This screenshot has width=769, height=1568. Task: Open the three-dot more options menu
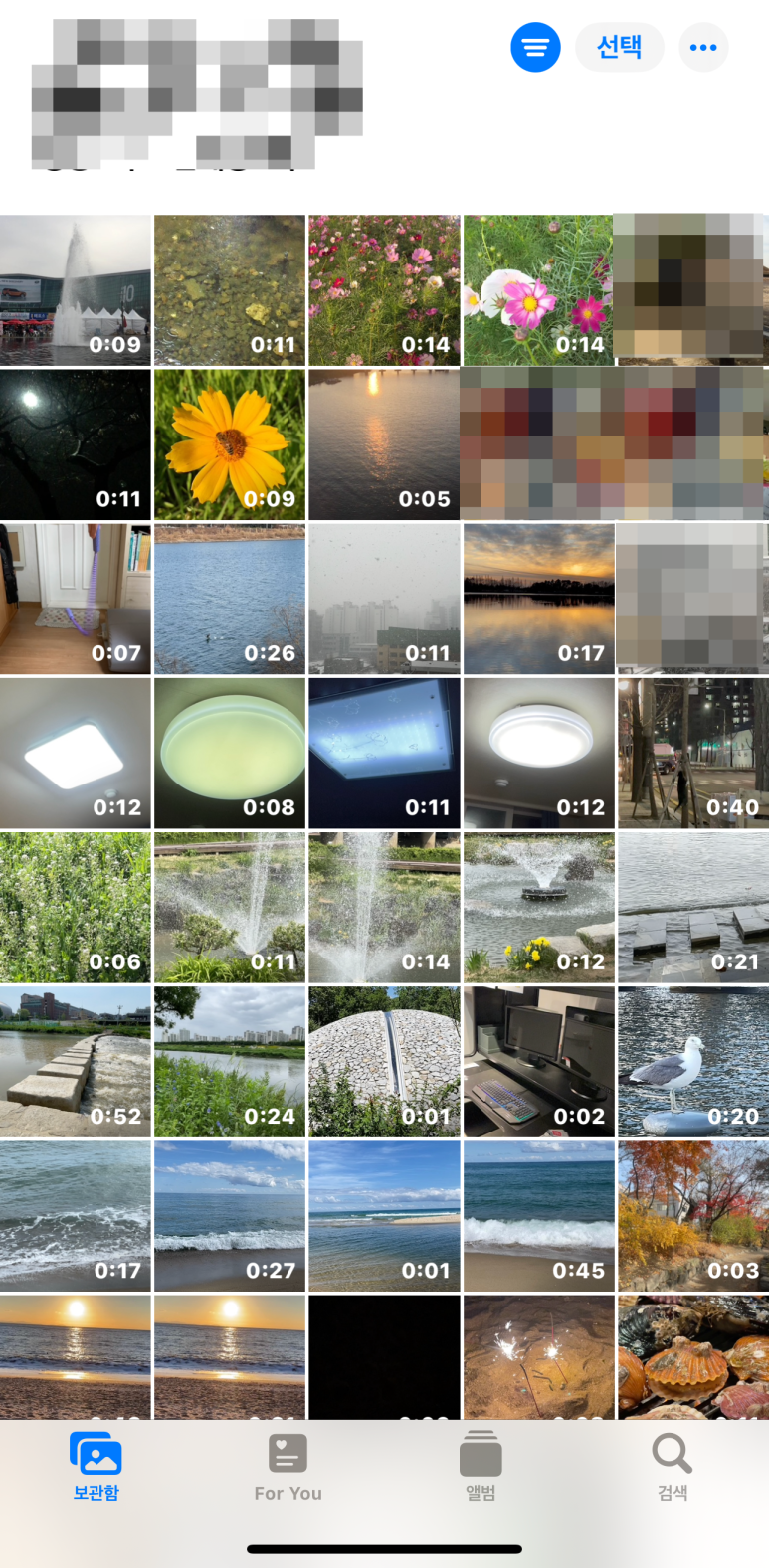point(703,47)
